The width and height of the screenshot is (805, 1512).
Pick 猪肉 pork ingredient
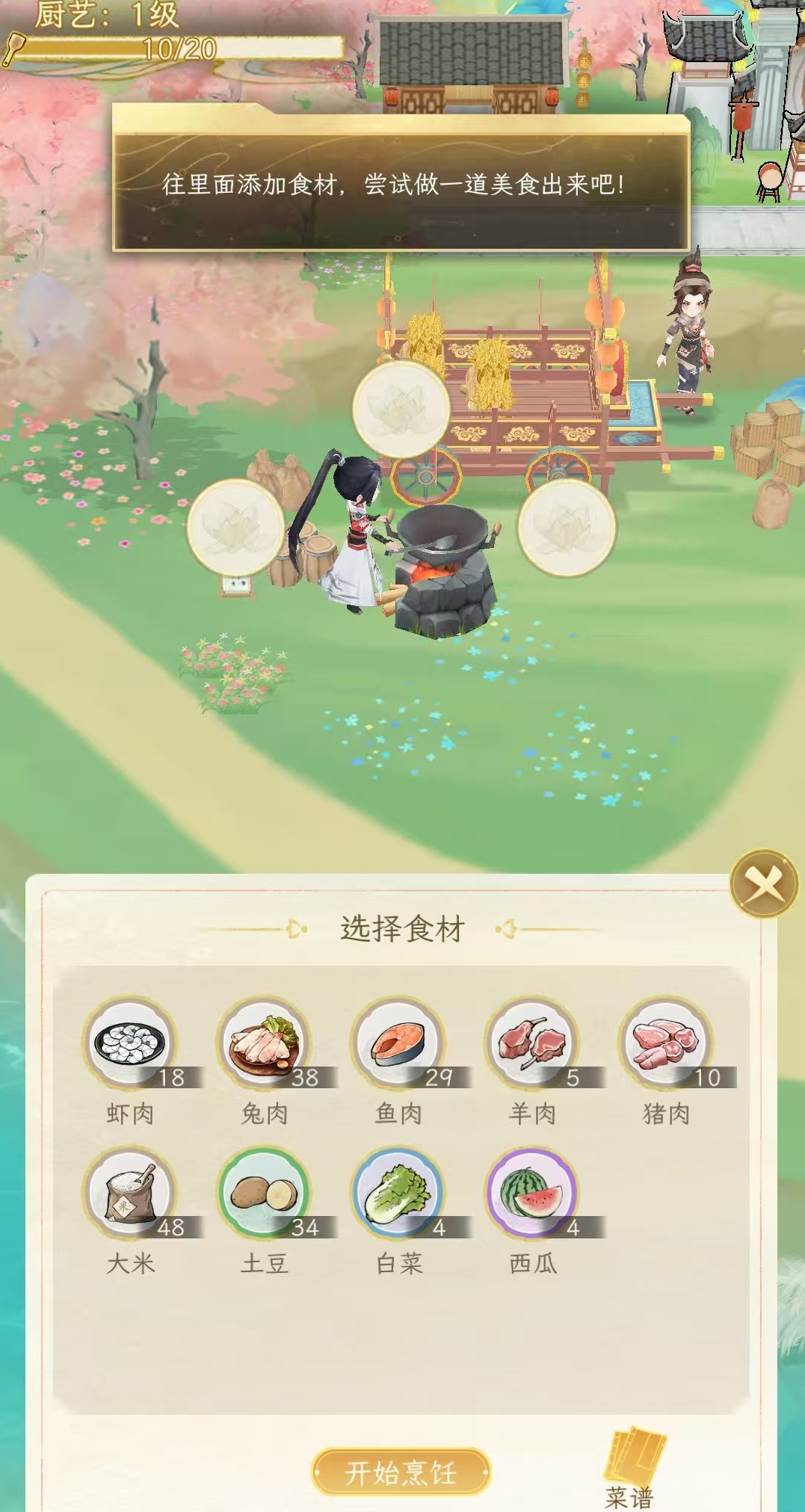pyautogui.click(x=666, y=1043)
